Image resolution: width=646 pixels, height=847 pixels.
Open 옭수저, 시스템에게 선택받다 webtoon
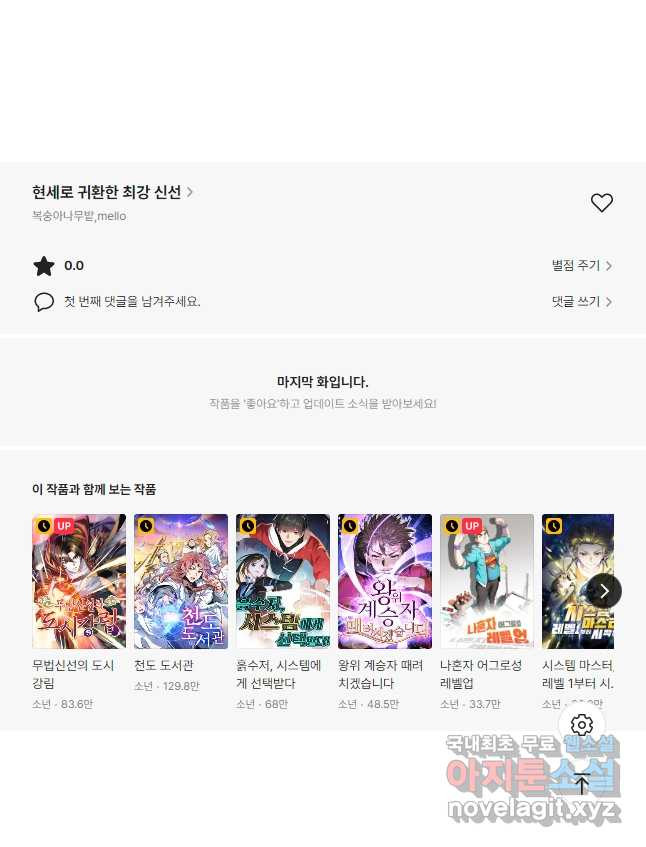283,582
